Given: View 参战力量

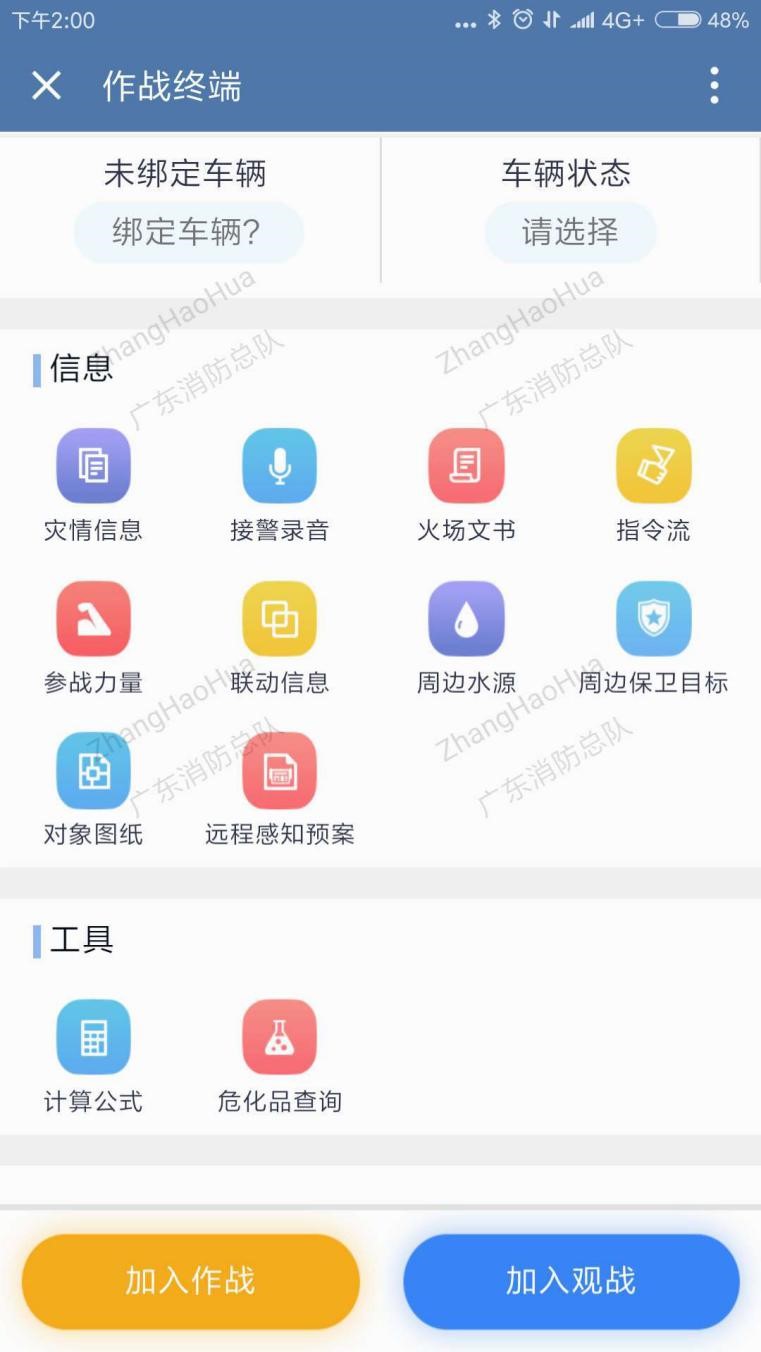Looking at the screenshot, I should pos(93,619).
